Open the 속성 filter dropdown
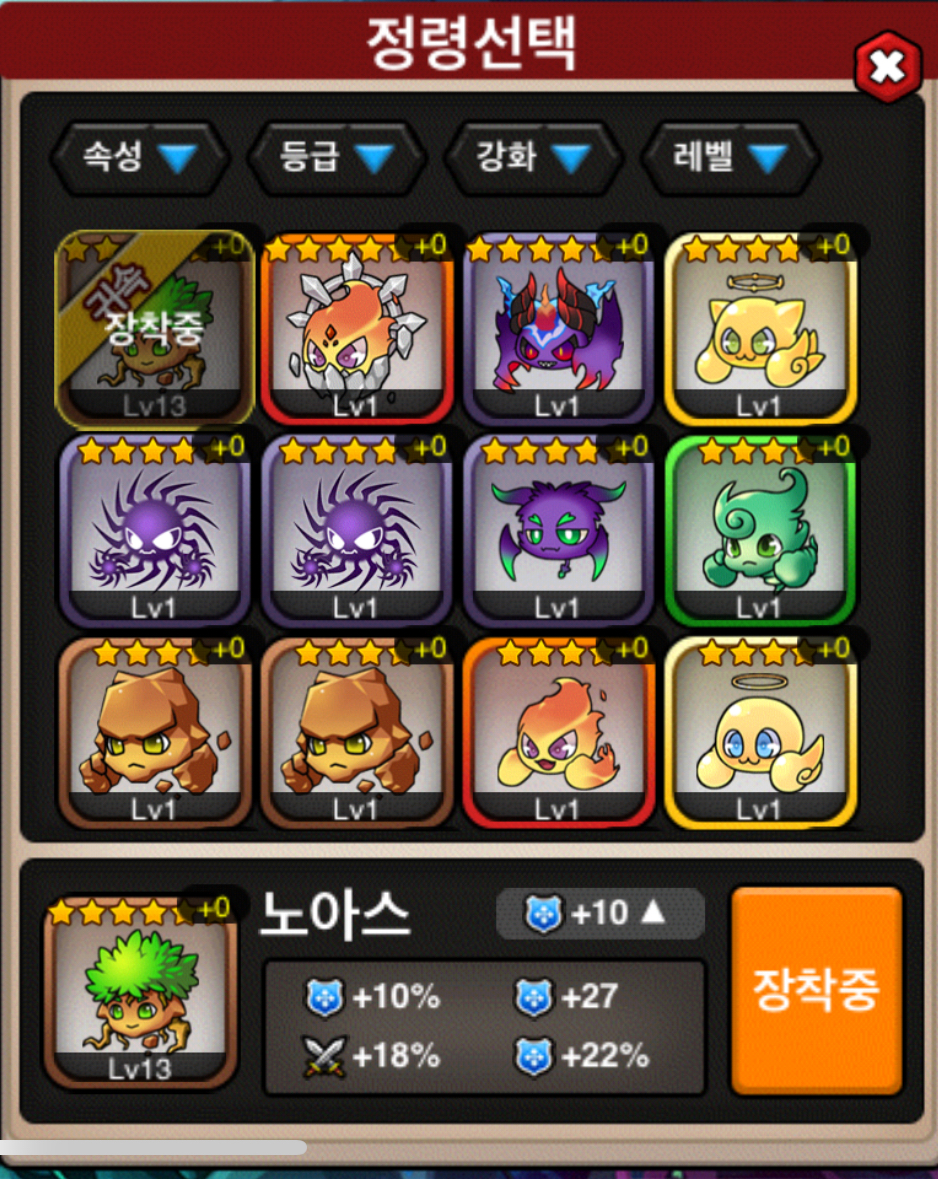The height and width of the screenshot is (1179, 938). (139, 157)
